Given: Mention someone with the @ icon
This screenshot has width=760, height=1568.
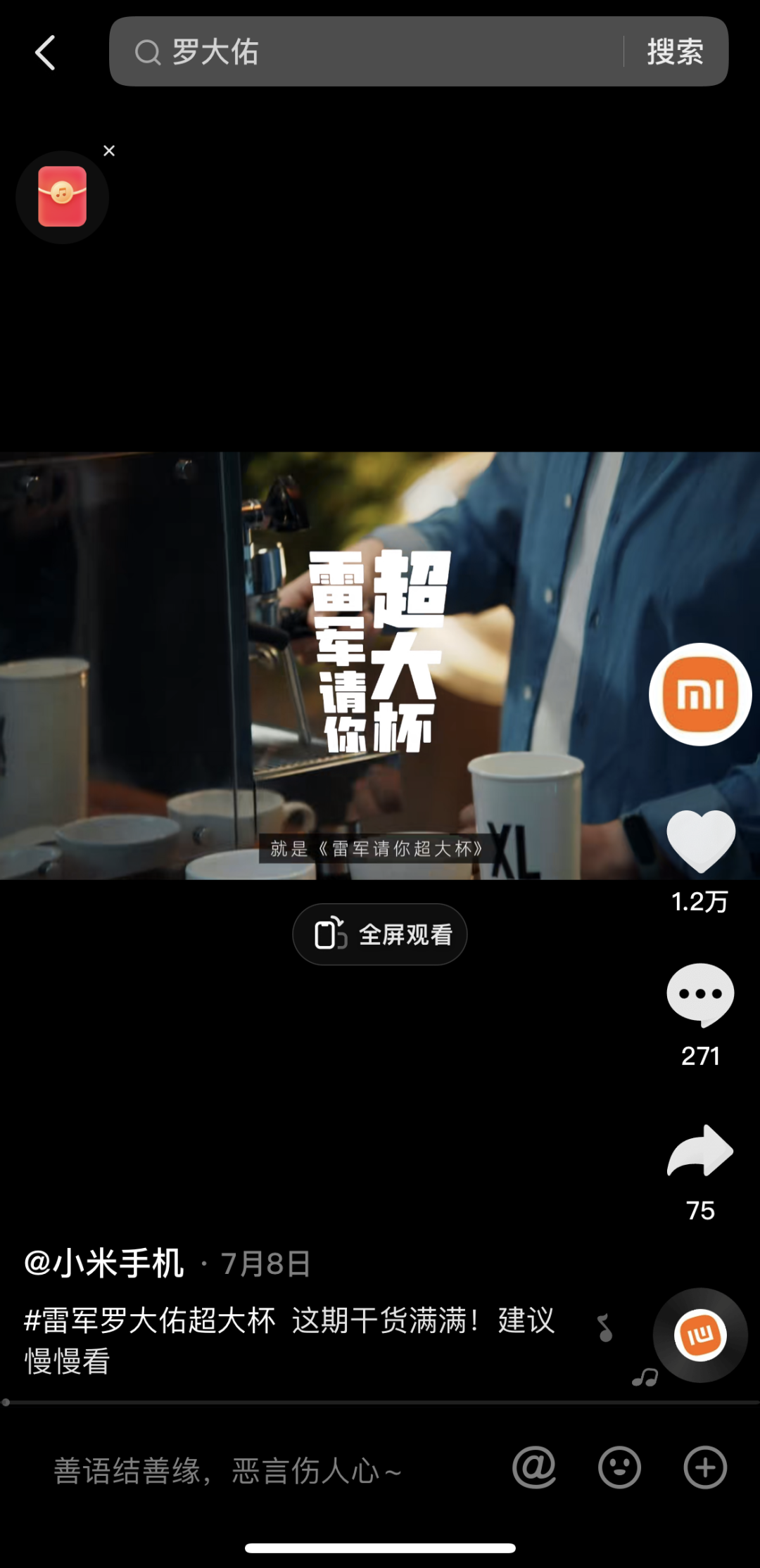Looking at the screenshot, I should [x=534, y=1467].
